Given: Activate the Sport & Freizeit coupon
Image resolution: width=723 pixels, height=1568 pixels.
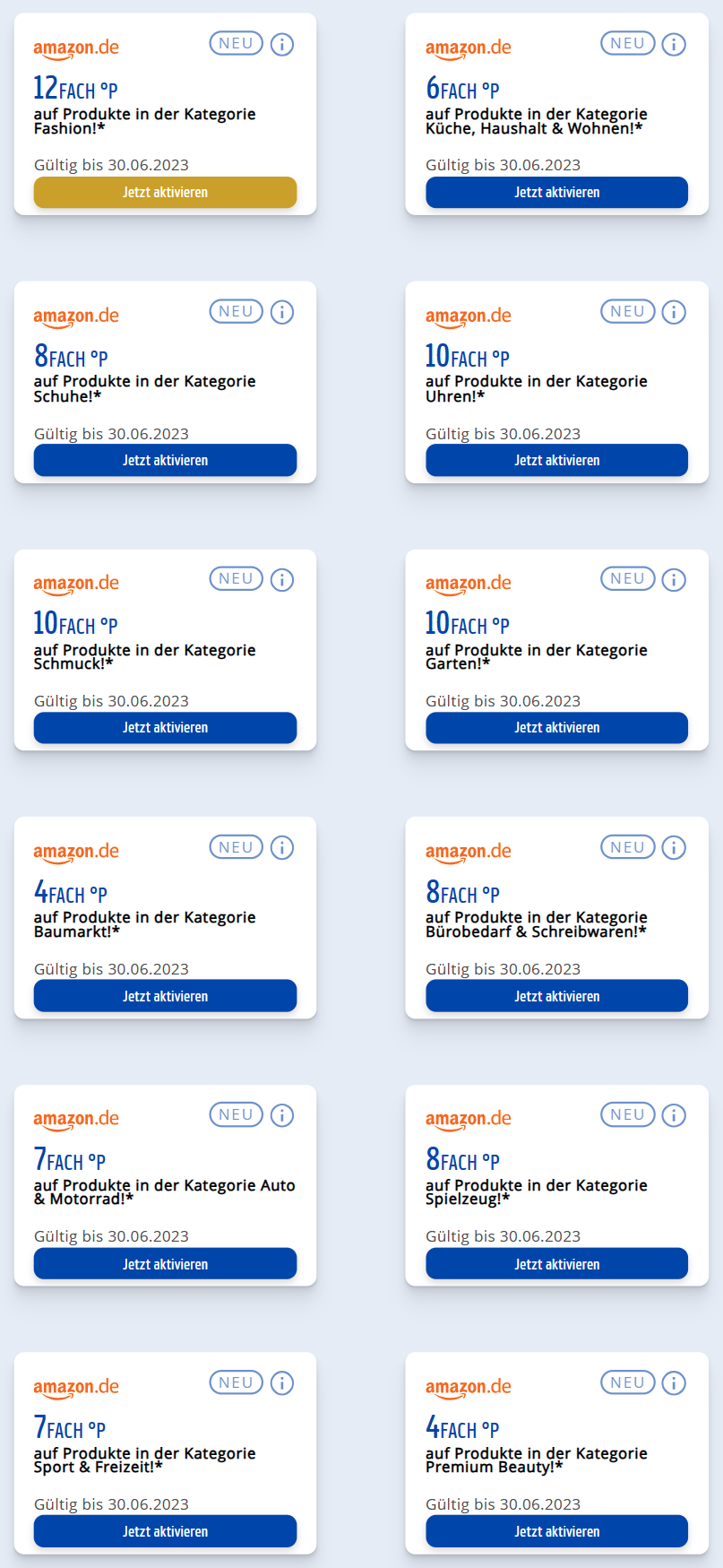Looking at the screenshot, I should click(x=165, y=1531).
